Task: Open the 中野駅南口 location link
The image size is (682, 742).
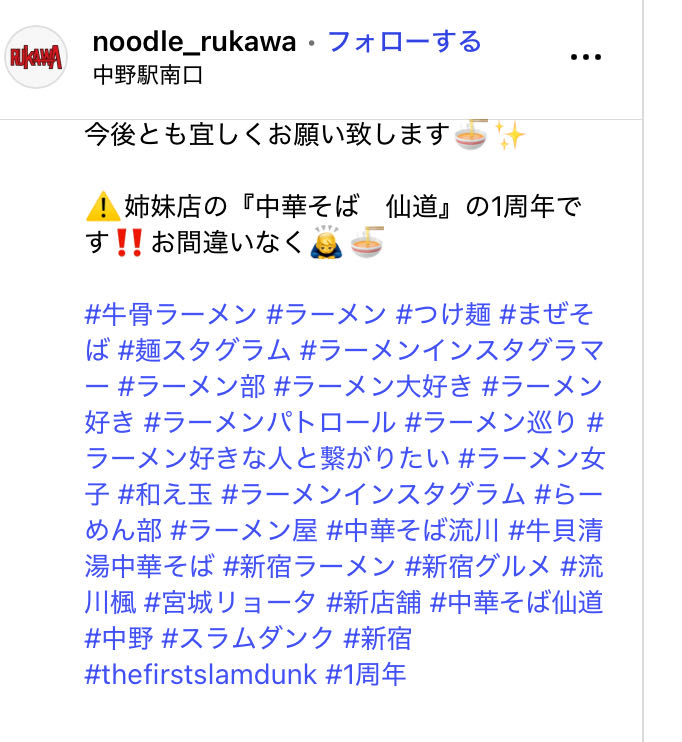Action: (148, 75)
